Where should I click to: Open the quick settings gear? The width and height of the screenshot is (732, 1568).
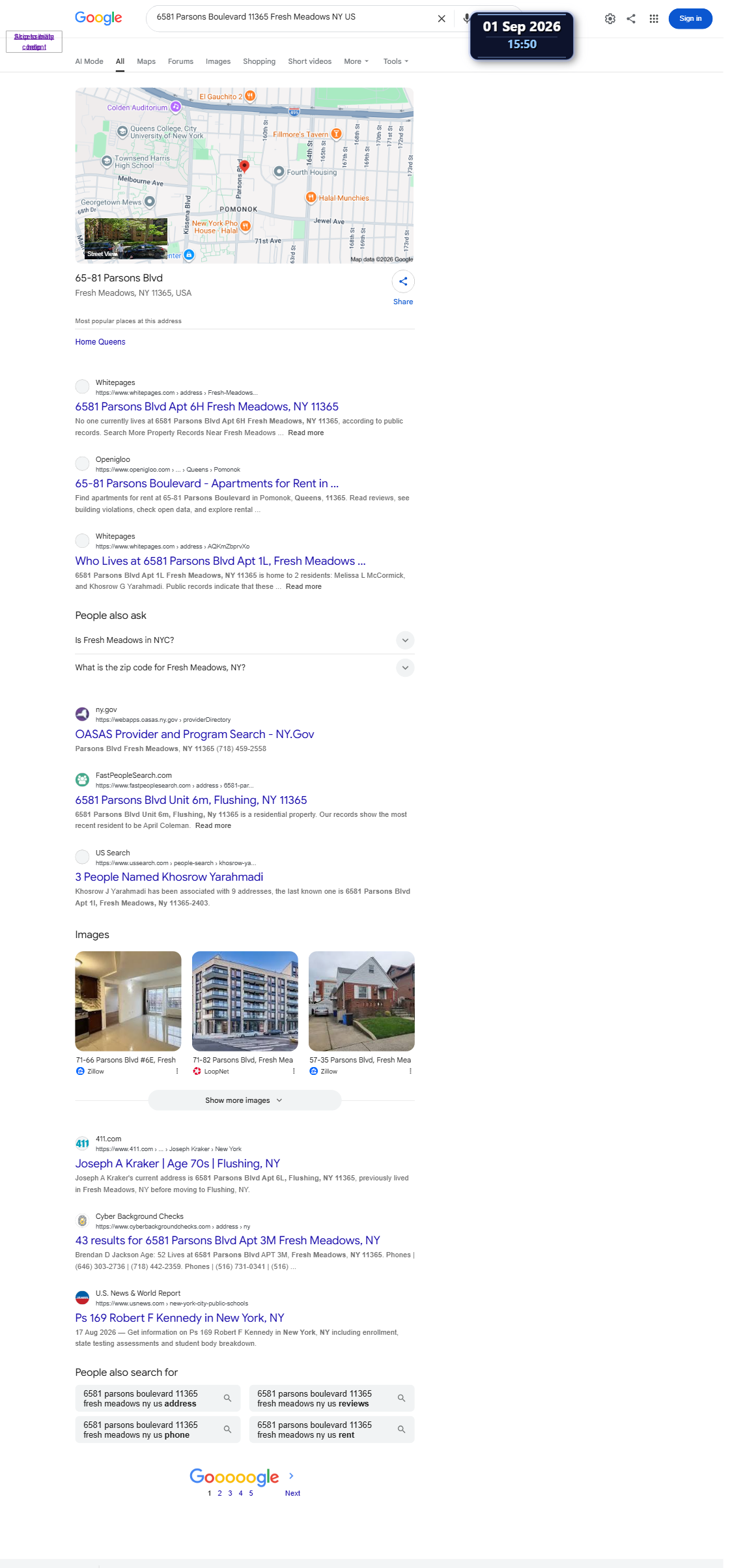pyautogui.click(x=610, y=19)
